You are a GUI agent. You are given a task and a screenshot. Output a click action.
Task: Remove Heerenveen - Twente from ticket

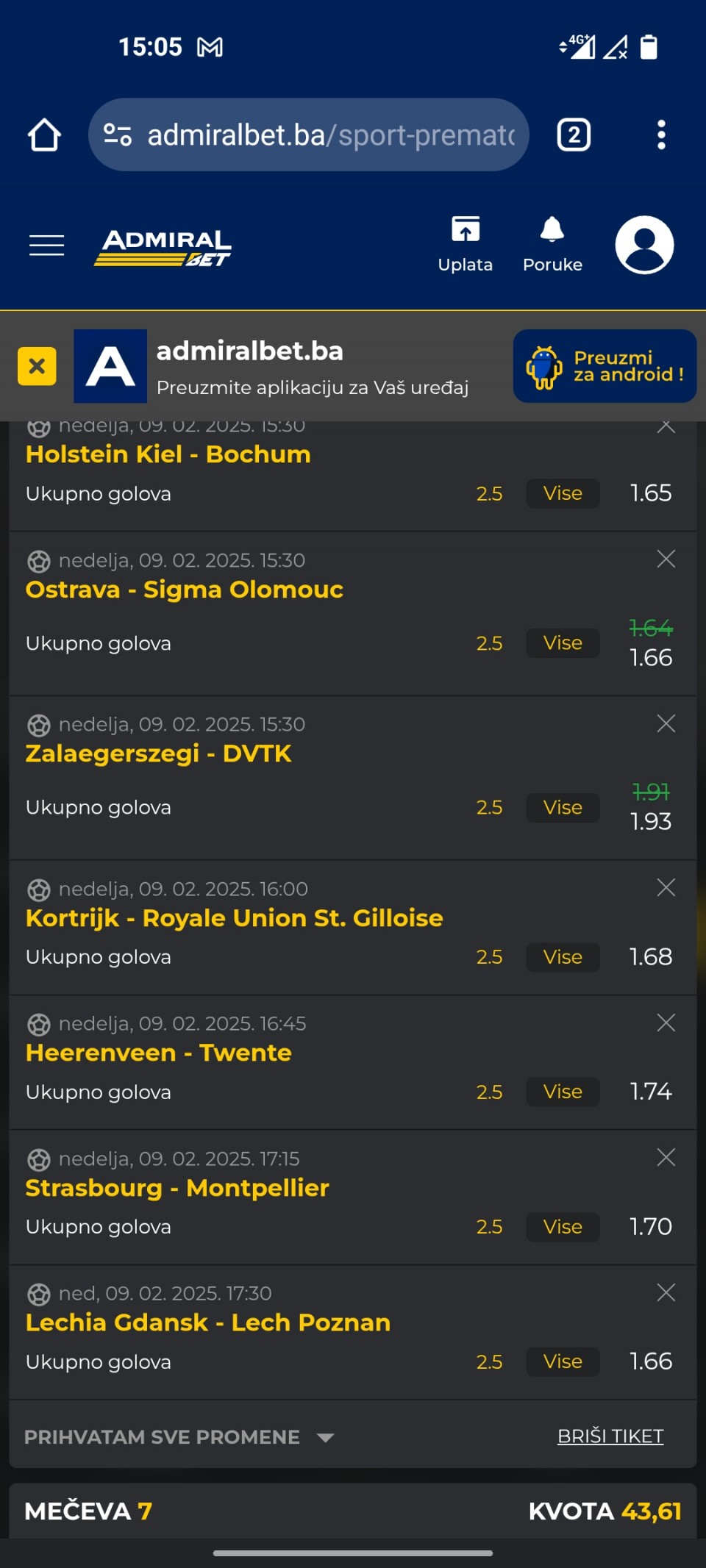pyautogui.click(x=666, y=1023)
